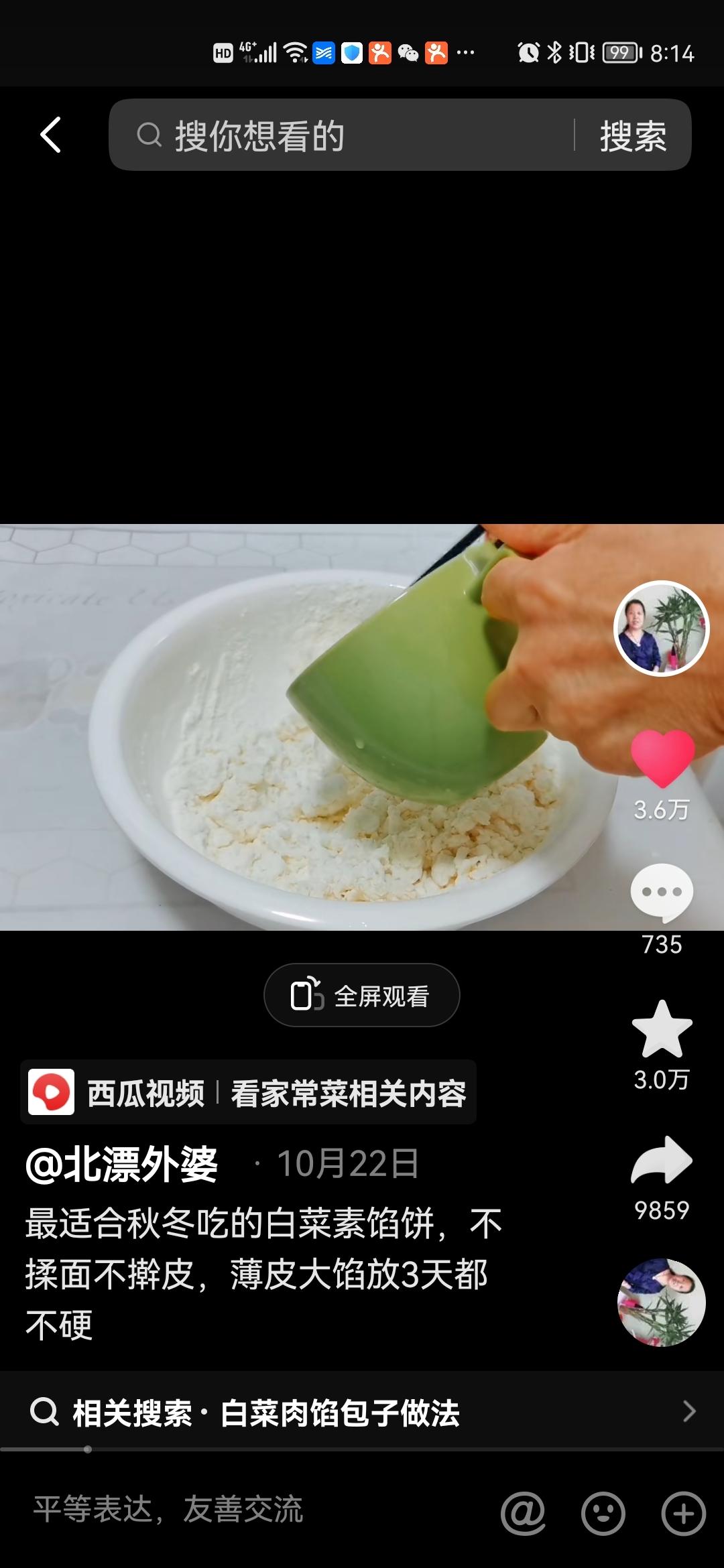Share the video via the arrow icon
The width and height of the screenshot is (724, 1568).
(x=662, y=1161)
